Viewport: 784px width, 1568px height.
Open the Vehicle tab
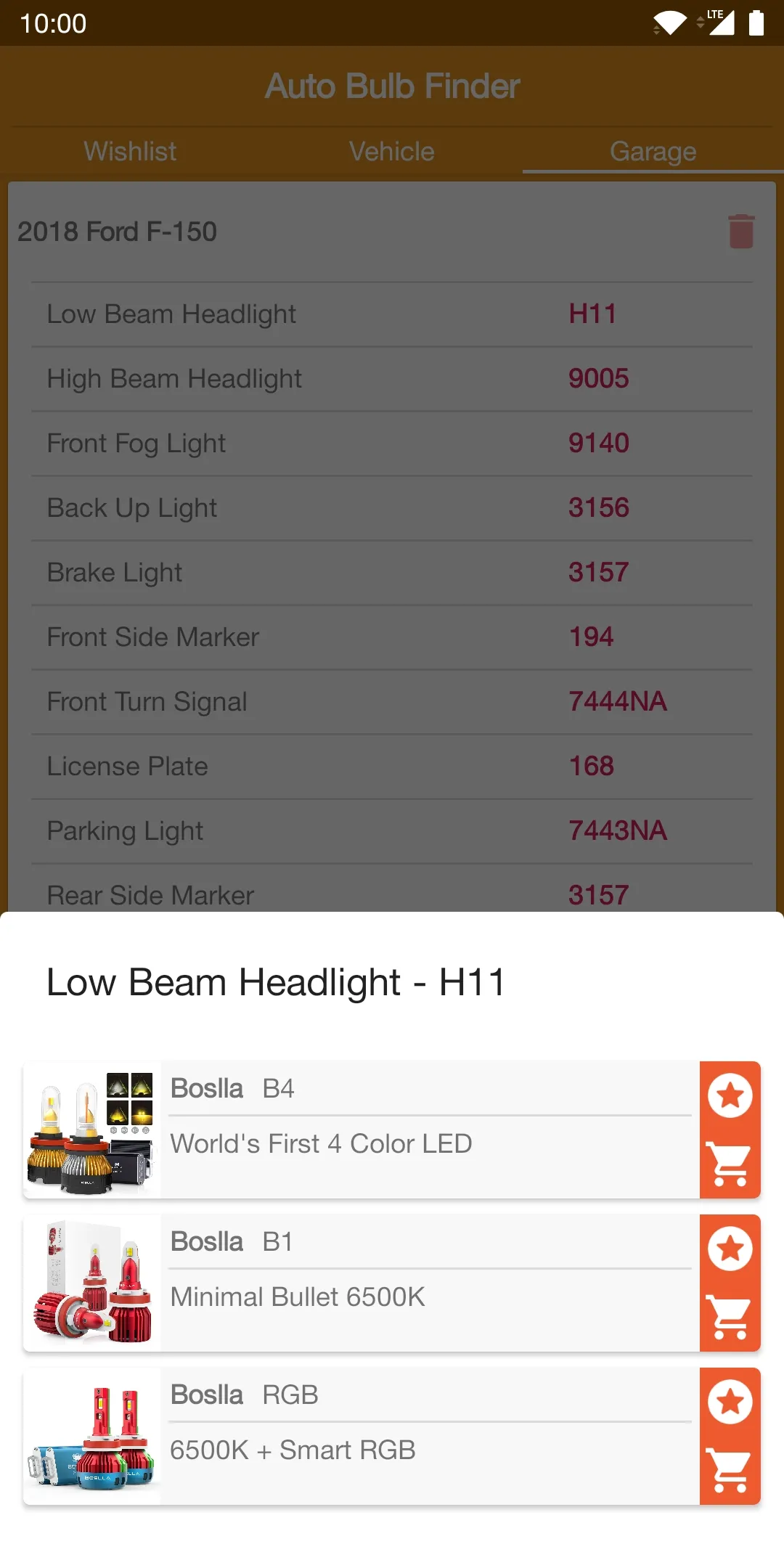pyautogui.click(x=391, y=151)
